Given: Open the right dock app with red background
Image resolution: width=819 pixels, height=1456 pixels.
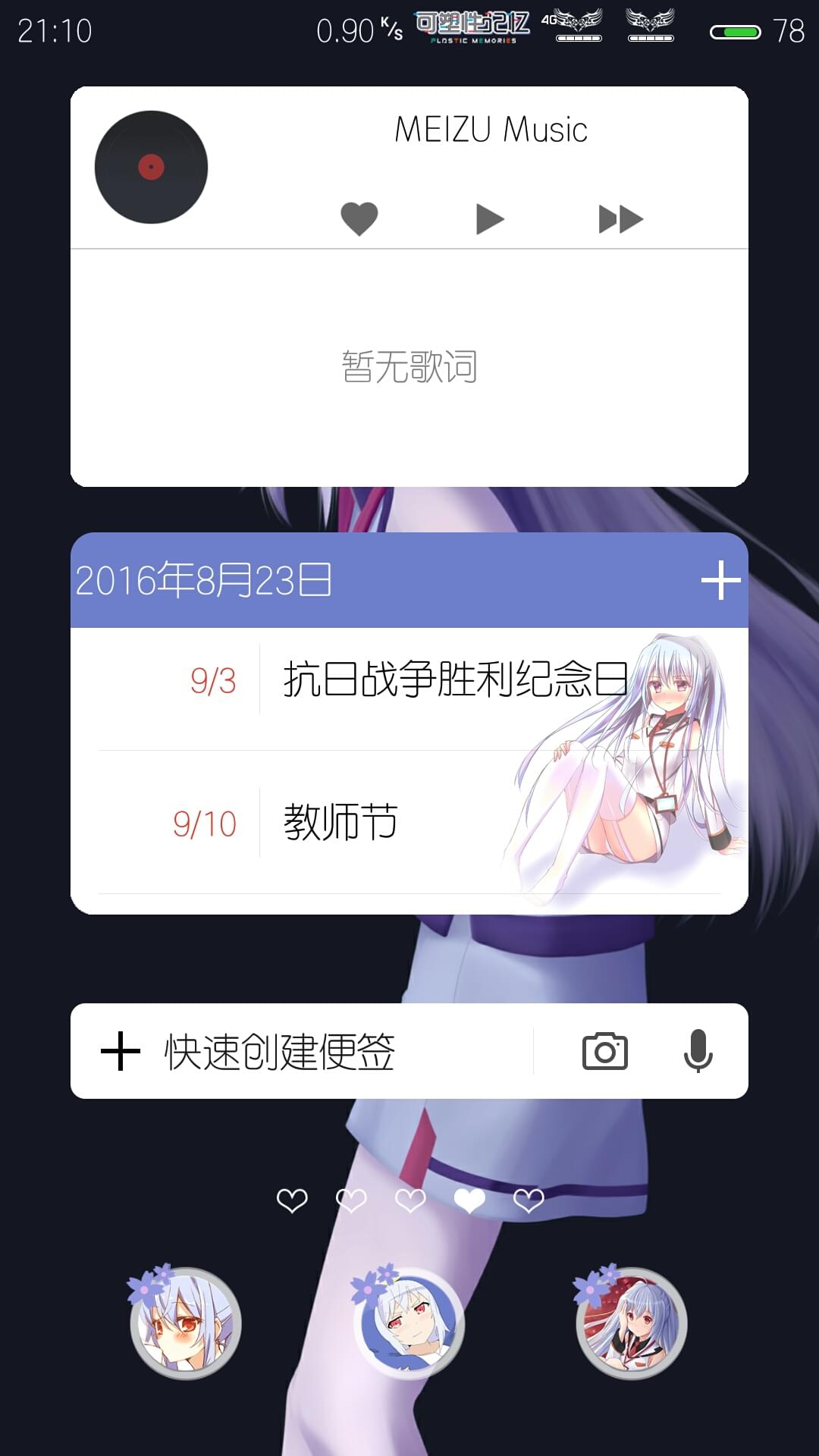Looking at the screenshot, I should point(630,1322).
